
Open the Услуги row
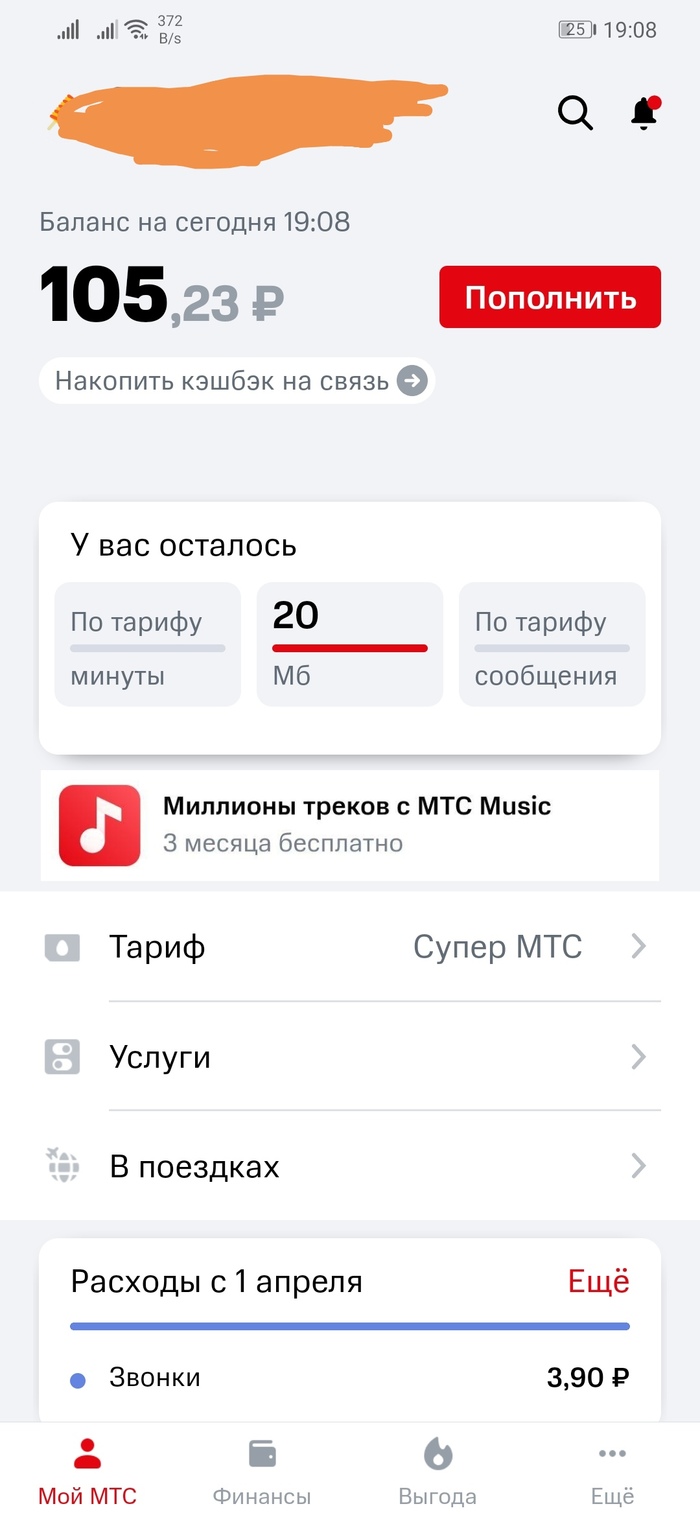[350, 1057]
